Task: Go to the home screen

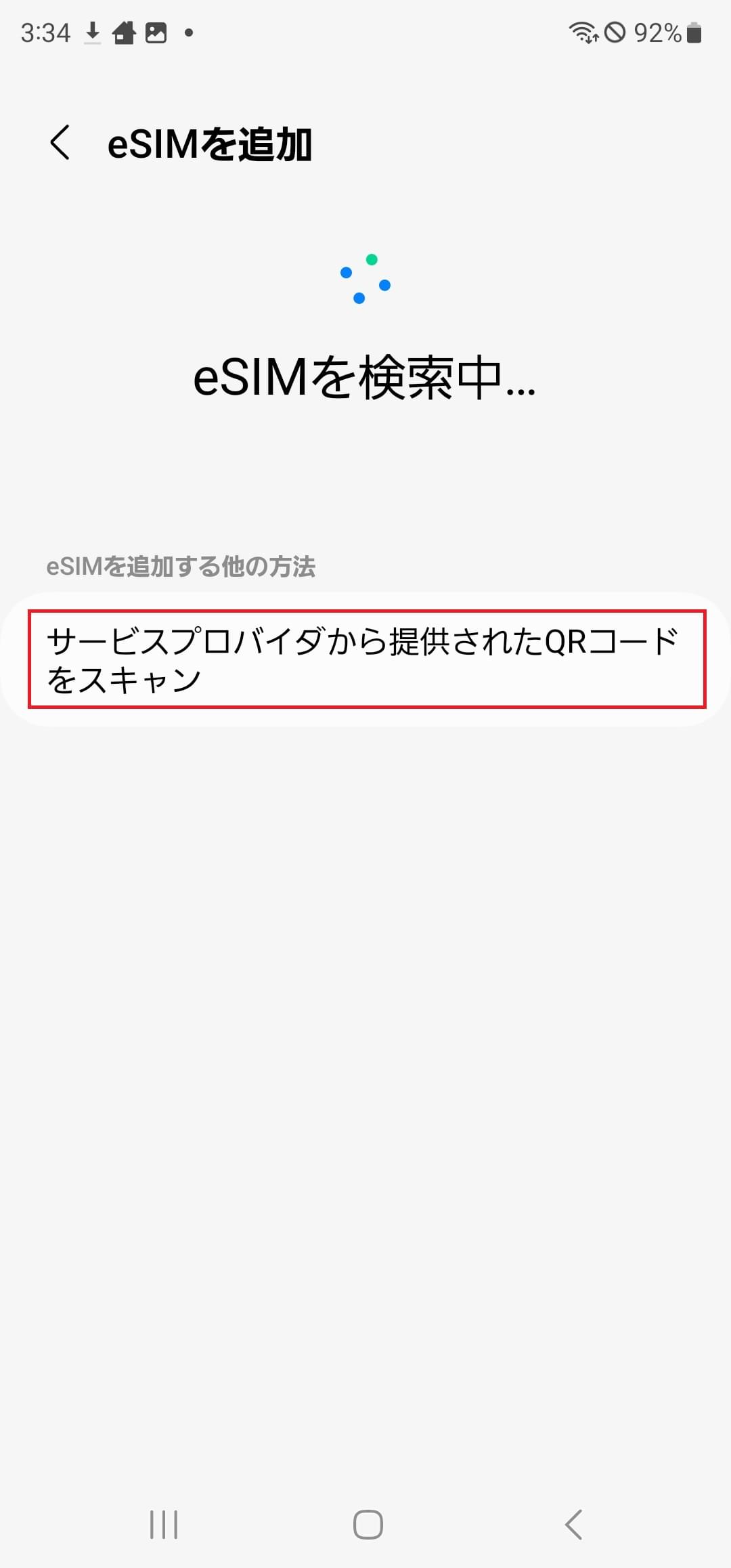Action: coord(368,1525)
